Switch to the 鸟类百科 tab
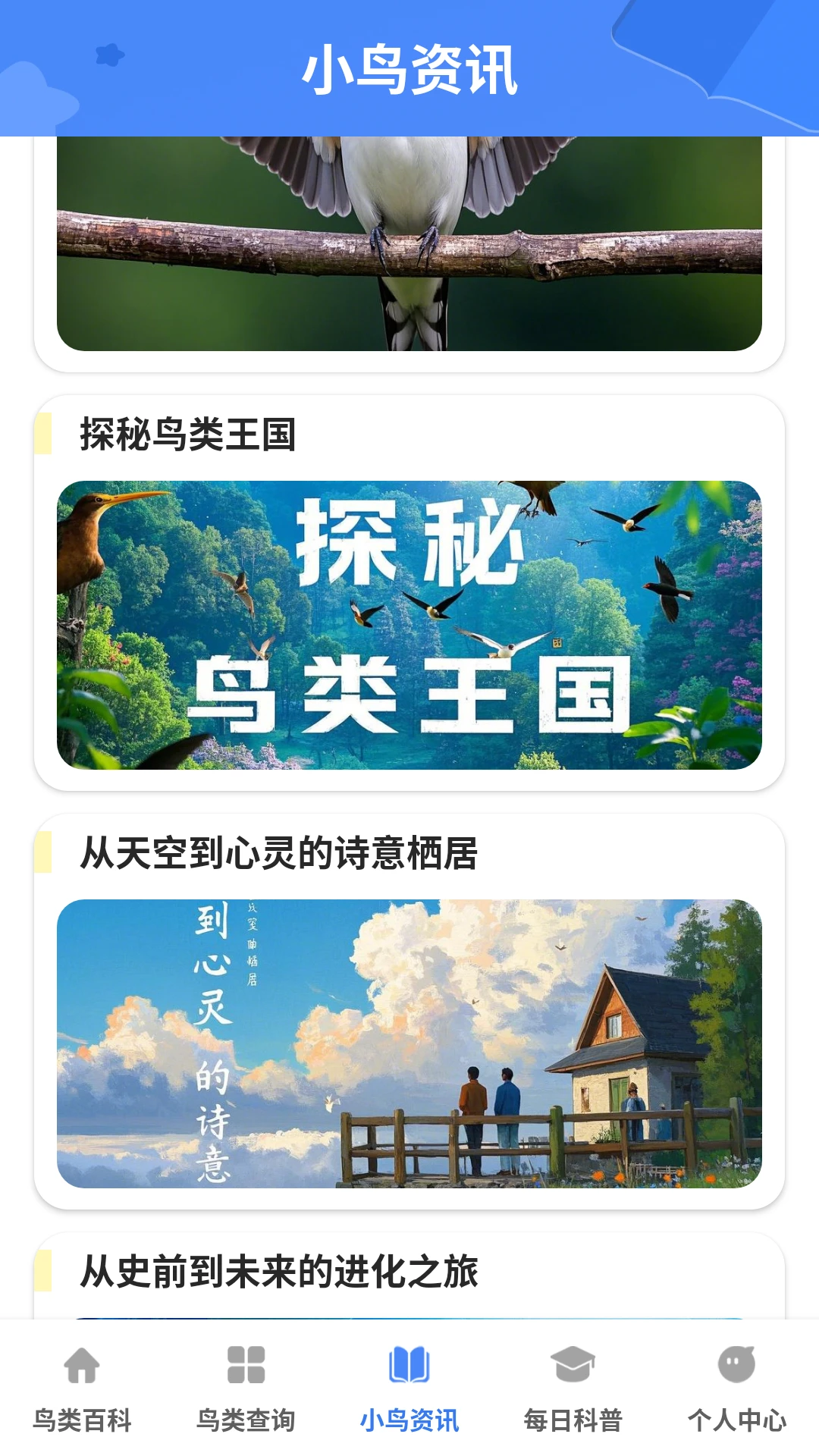Screen dimensions: 819x1456 pyautogui.click(x=82, y=1388)
